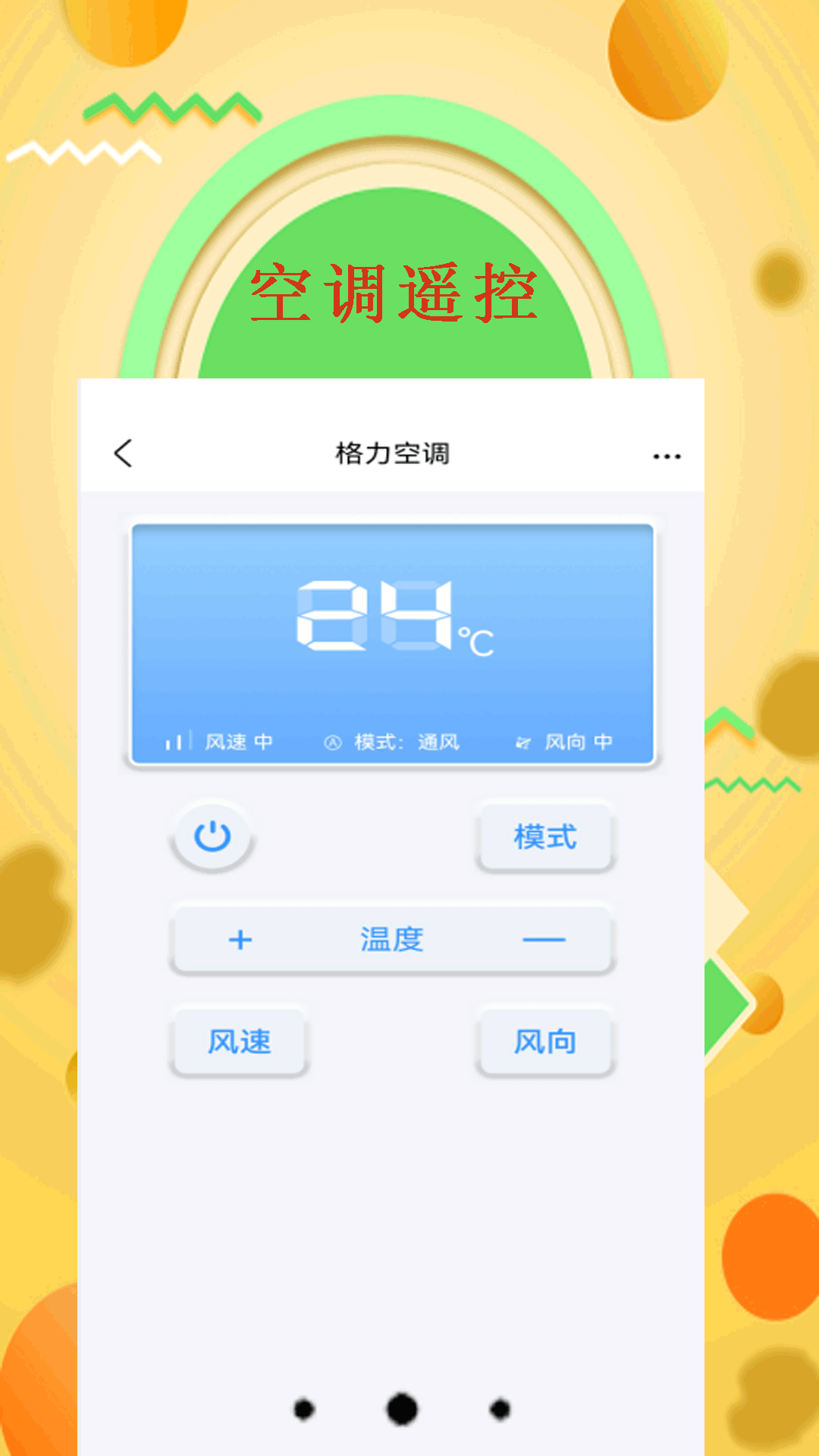
Task: Tap the back arrow to leave 格力空调
Action: (x=123, y=453)
